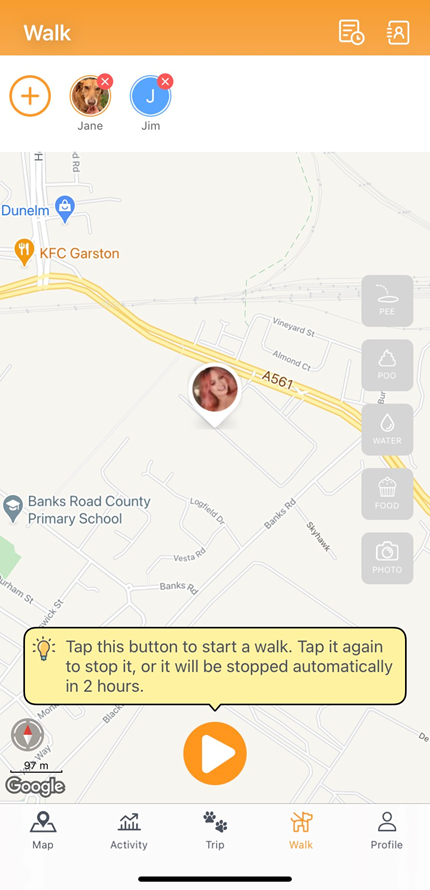Add a new walker with the plus button
430x890 pixels.
point(30,96)
